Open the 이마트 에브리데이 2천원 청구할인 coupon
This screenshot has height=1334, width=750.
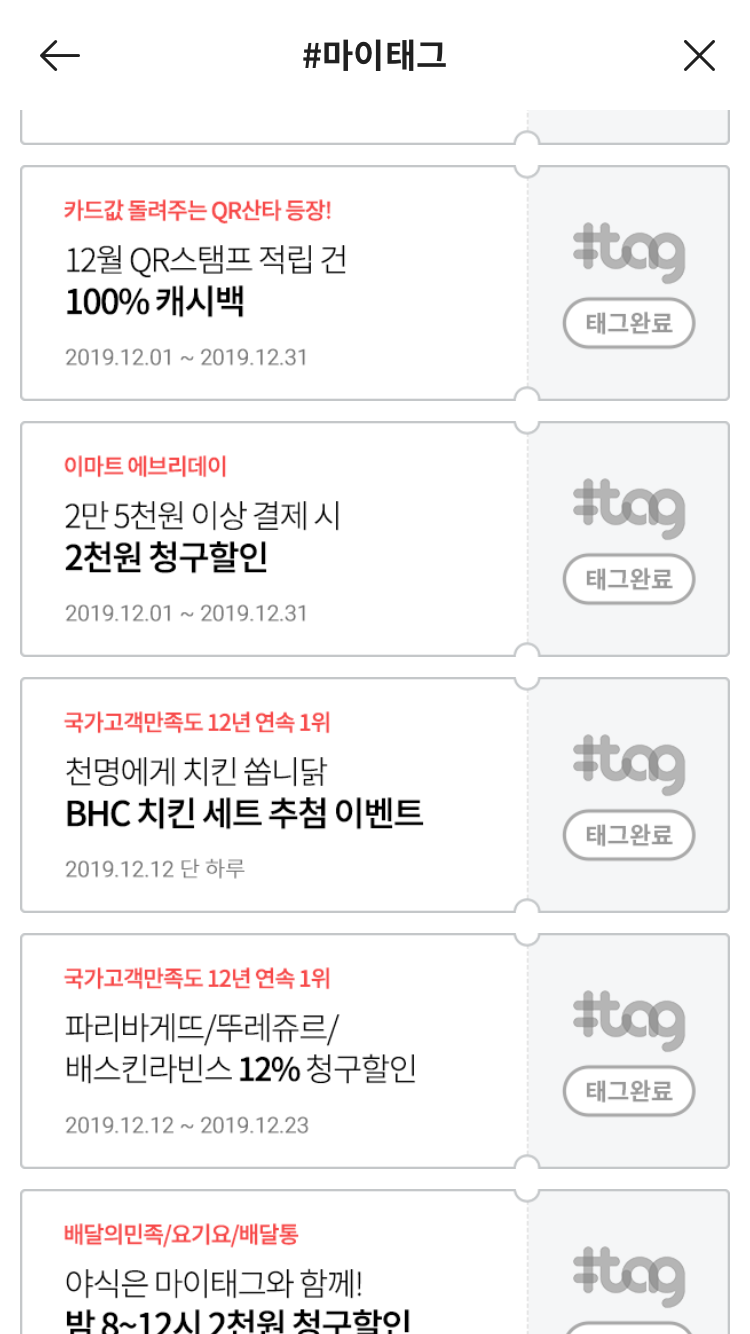pos(273,539)
